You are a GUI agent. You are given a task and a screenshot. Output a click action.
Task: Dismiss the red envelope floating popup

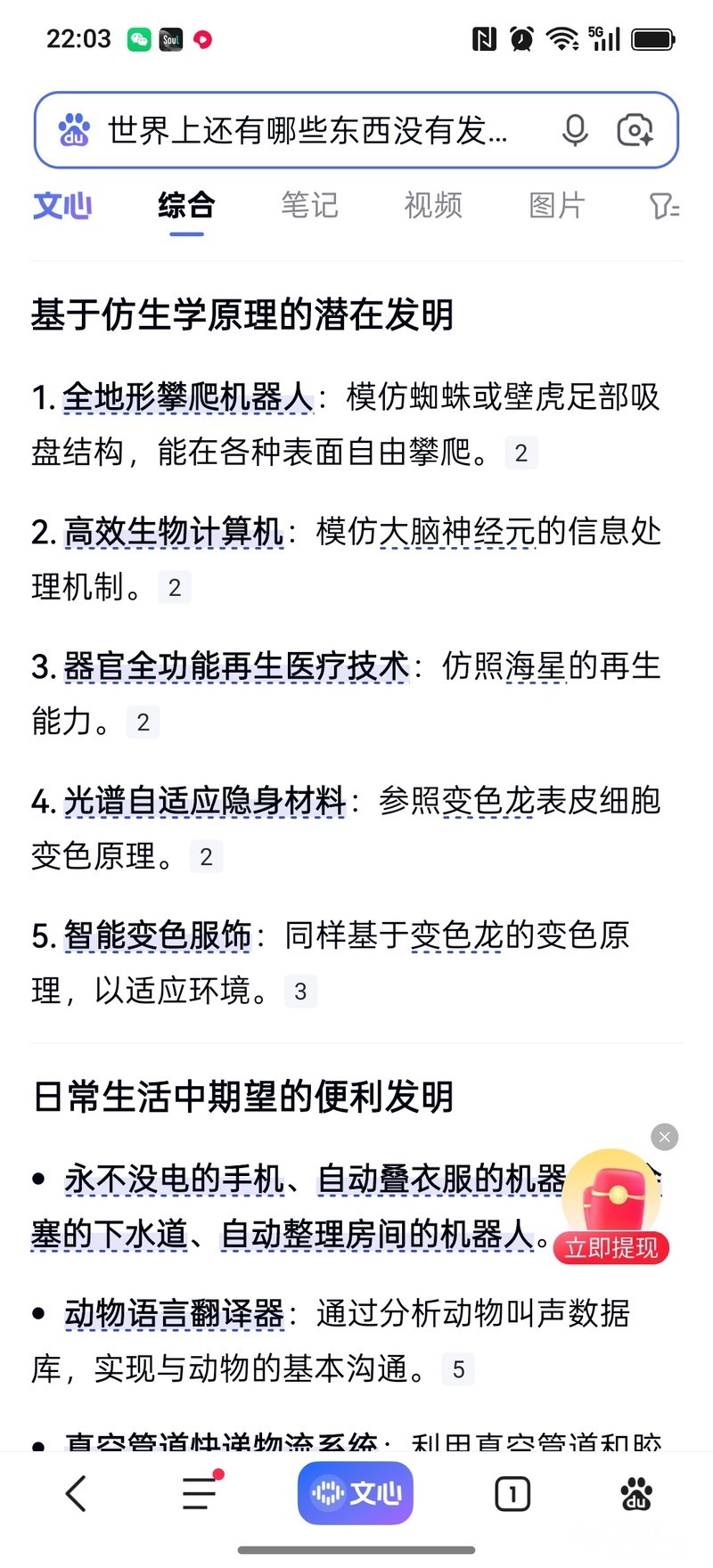(664, 1137)
